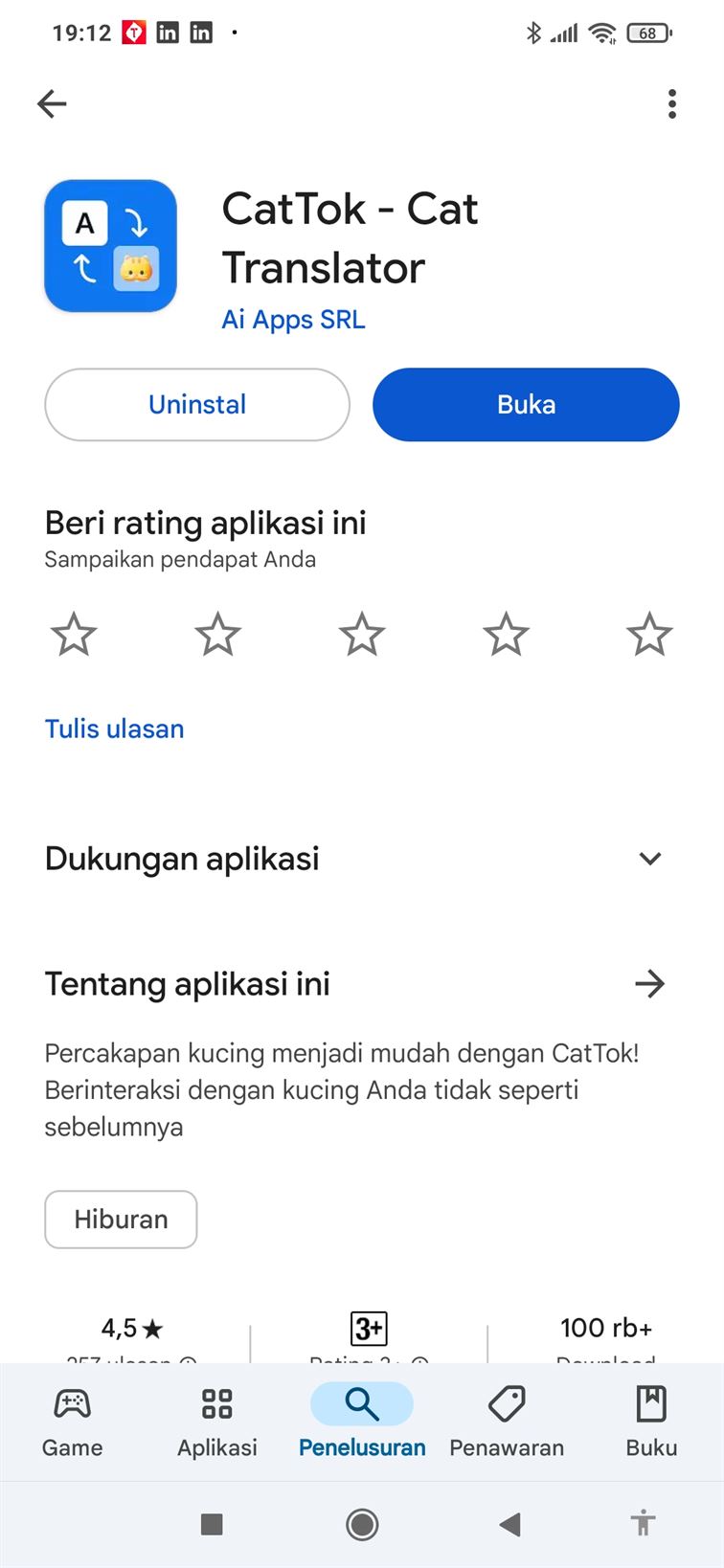Viewport: 724px width, 1568px height.
Task: Tap Tulis ulasan to write review
Action: click(x=114, y=728)
